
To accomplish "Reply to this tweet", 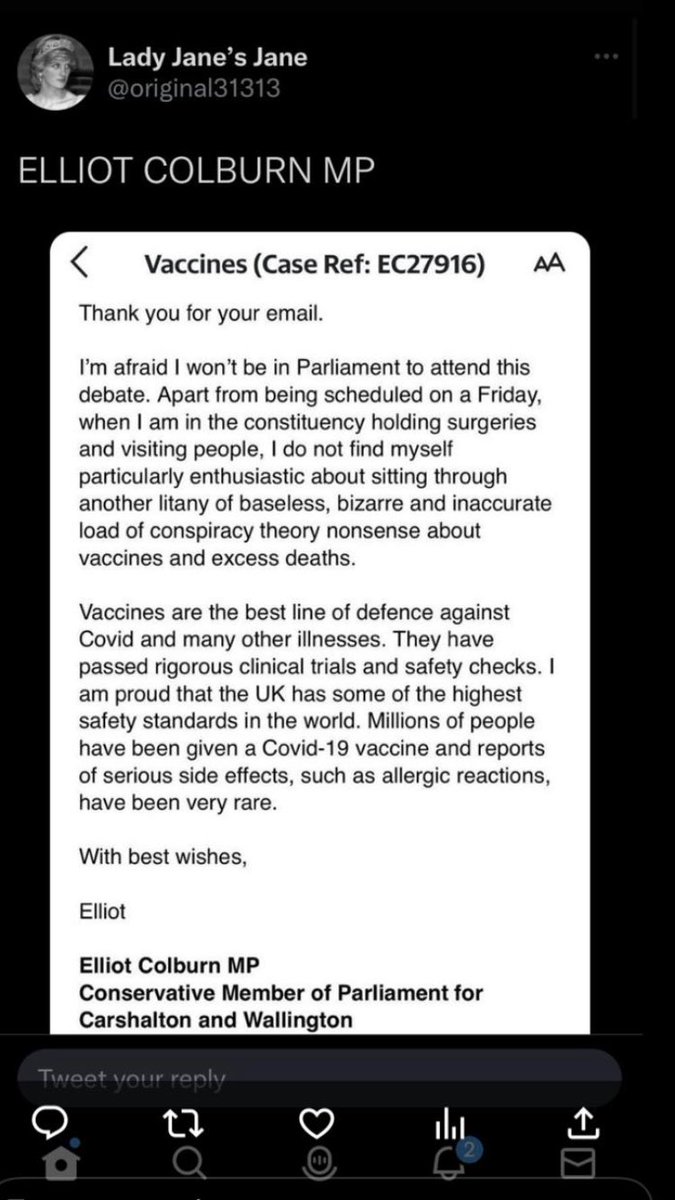I will 48,1127.
